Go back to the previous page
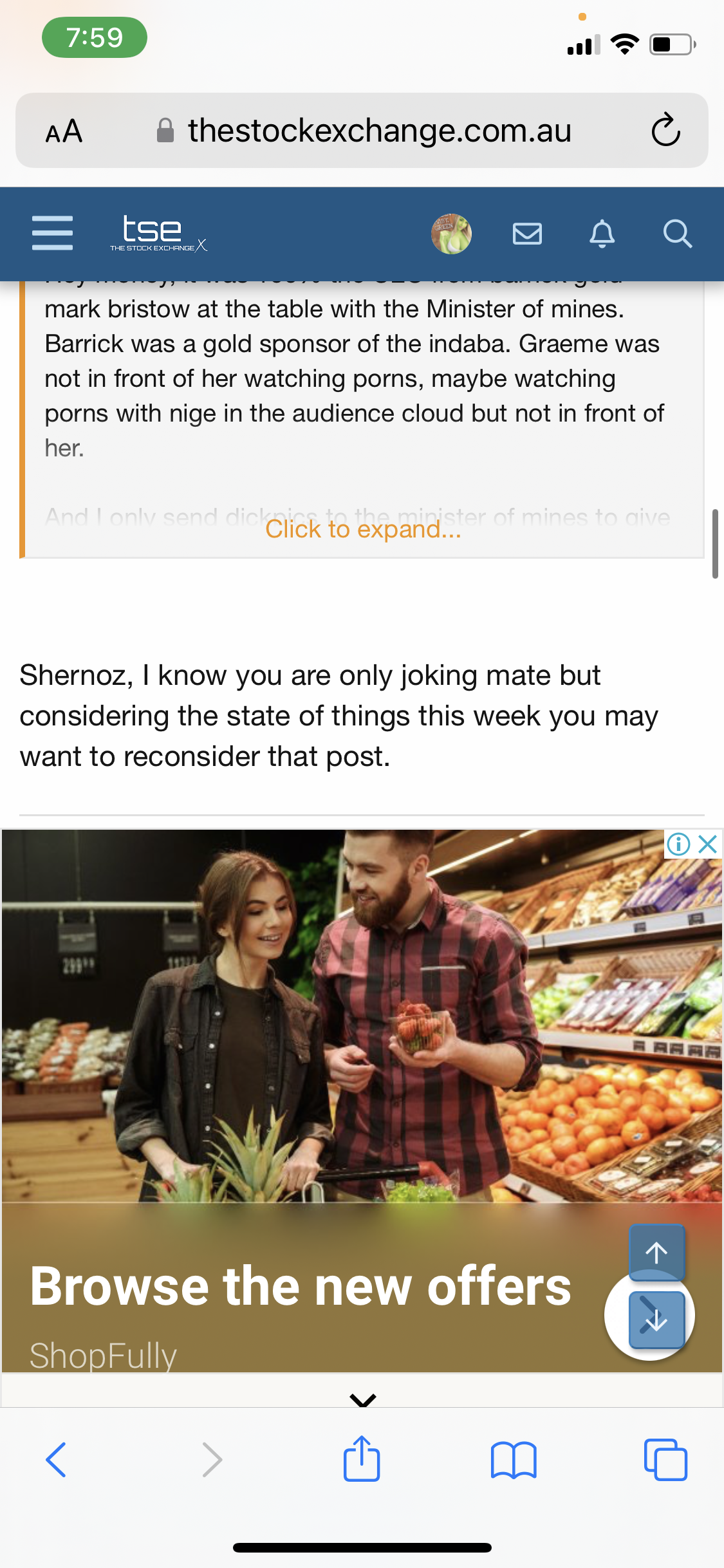The image size is (724, 1568). pos(56,1459)
